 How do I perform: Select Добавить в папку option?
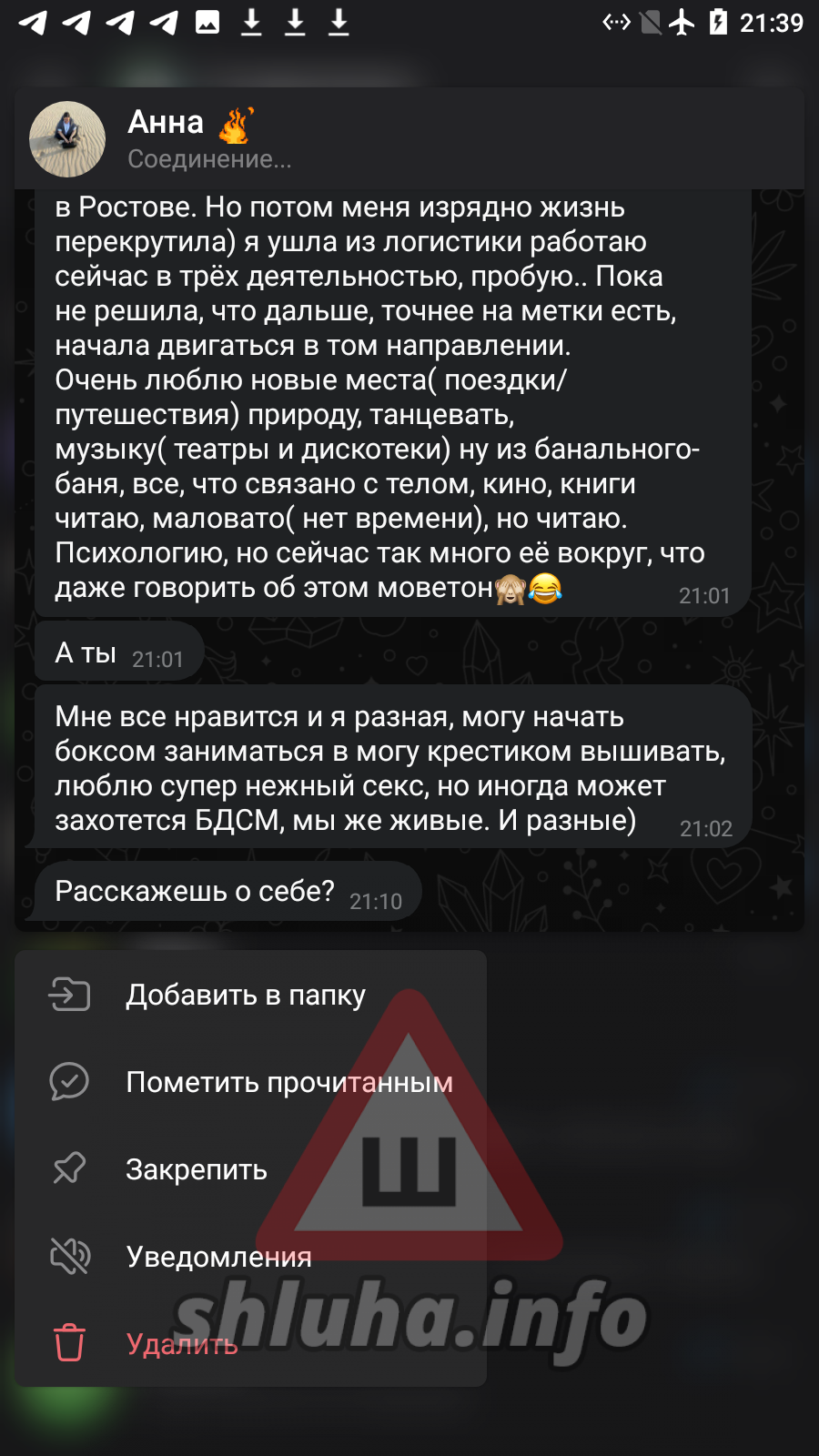(x=246, y=996)
